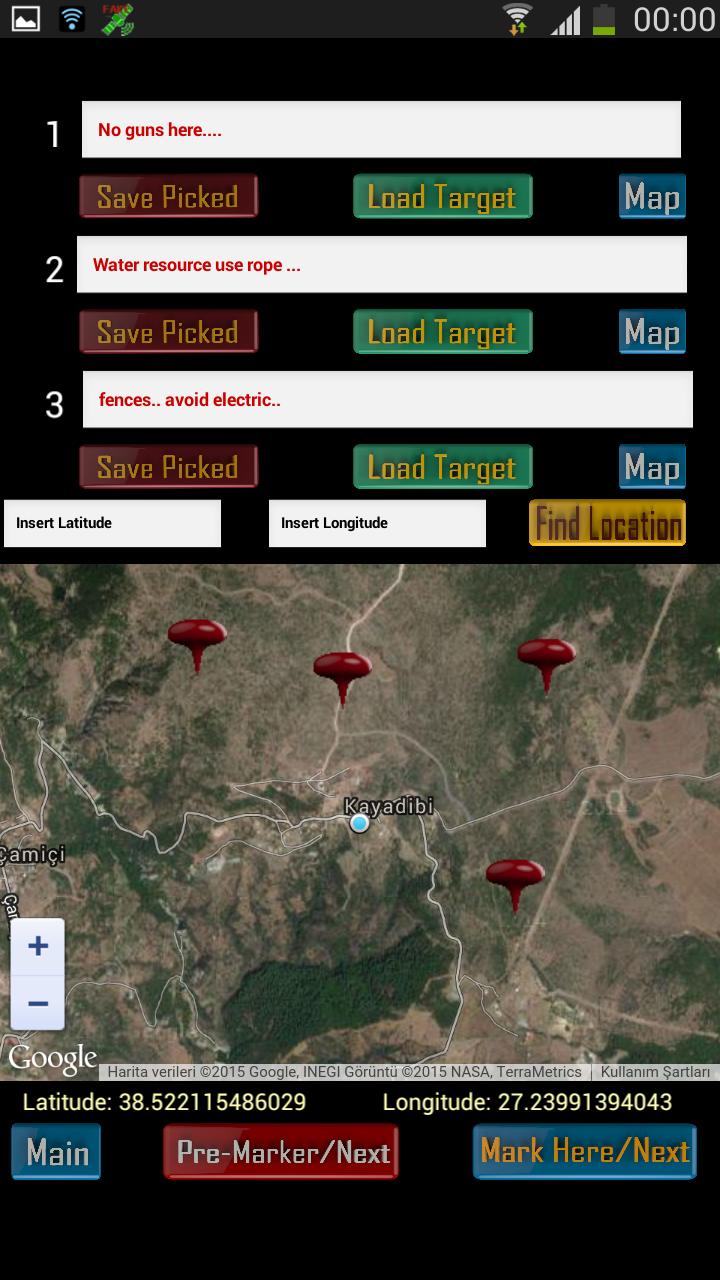Return to Main screen
The image size is (720, 1280).
tap(55, 1151)
